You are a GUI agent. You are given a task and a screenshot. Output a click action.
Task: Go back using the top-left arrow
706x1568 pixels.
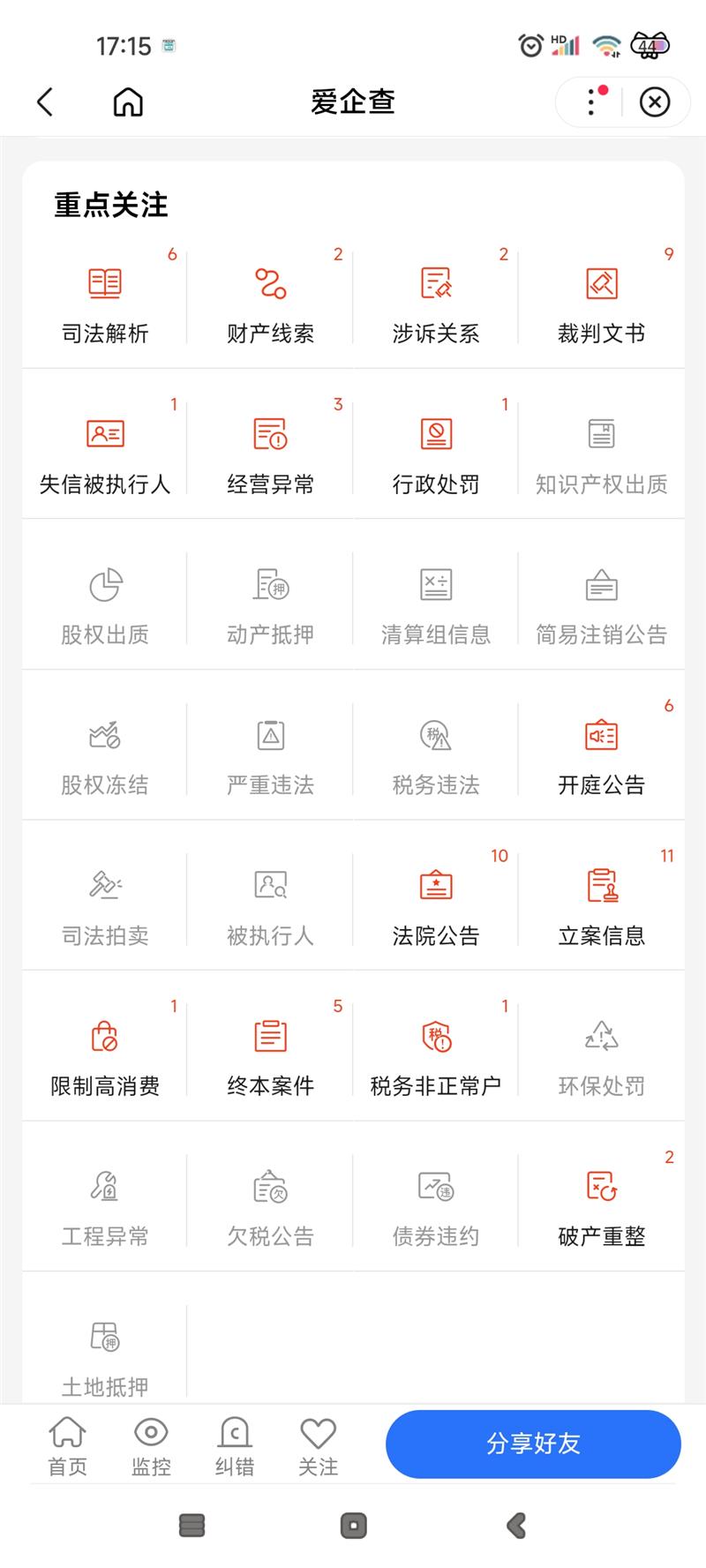(46, 102)
